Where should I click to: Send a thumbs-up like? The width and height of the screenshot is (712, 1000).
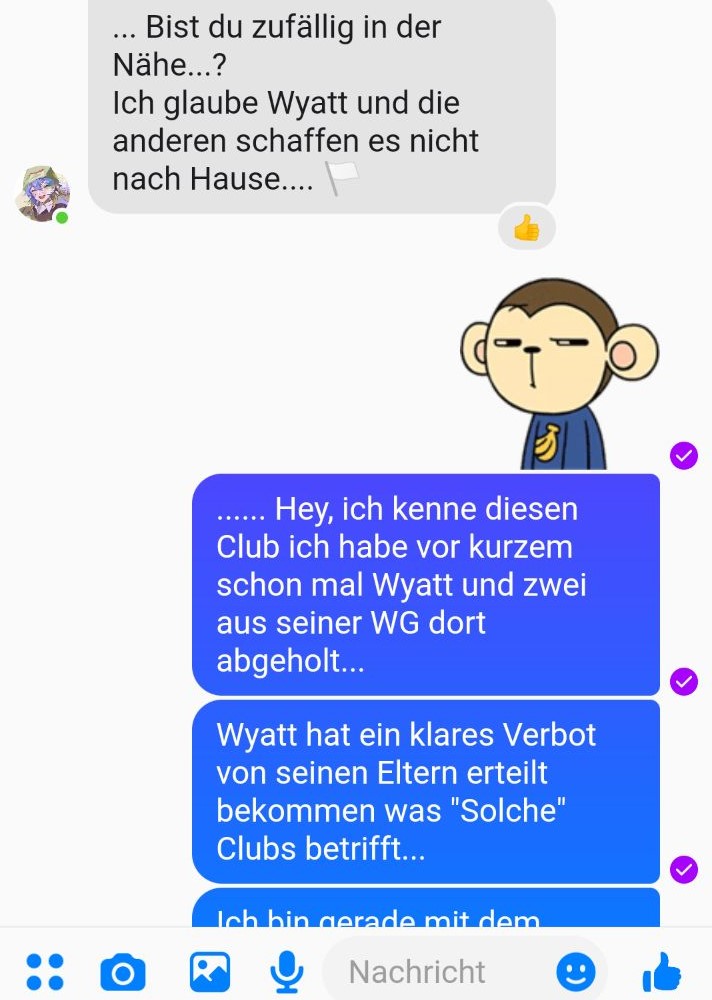tap(661, 971)
